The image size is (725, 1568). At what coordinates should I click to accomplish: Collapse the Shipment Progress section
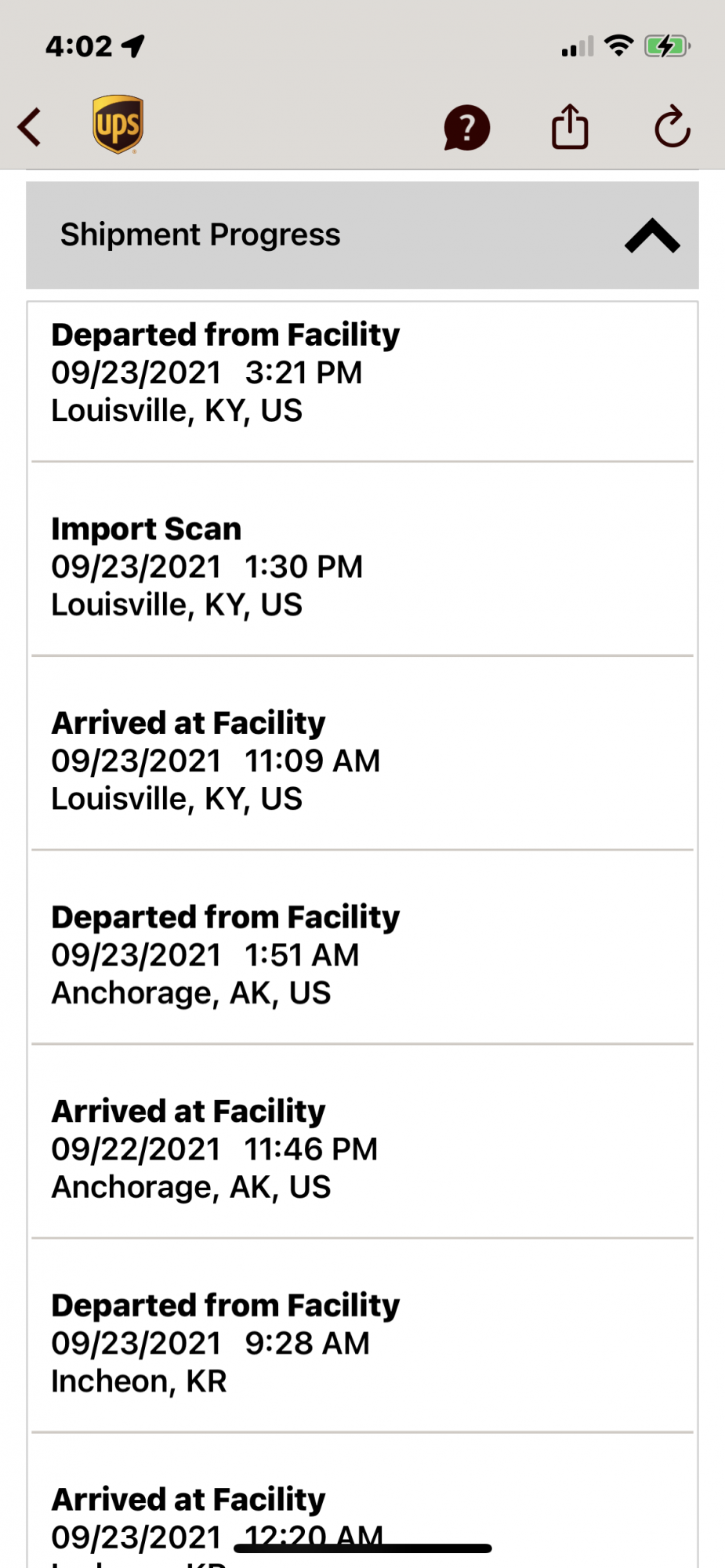tap(651, 235)
